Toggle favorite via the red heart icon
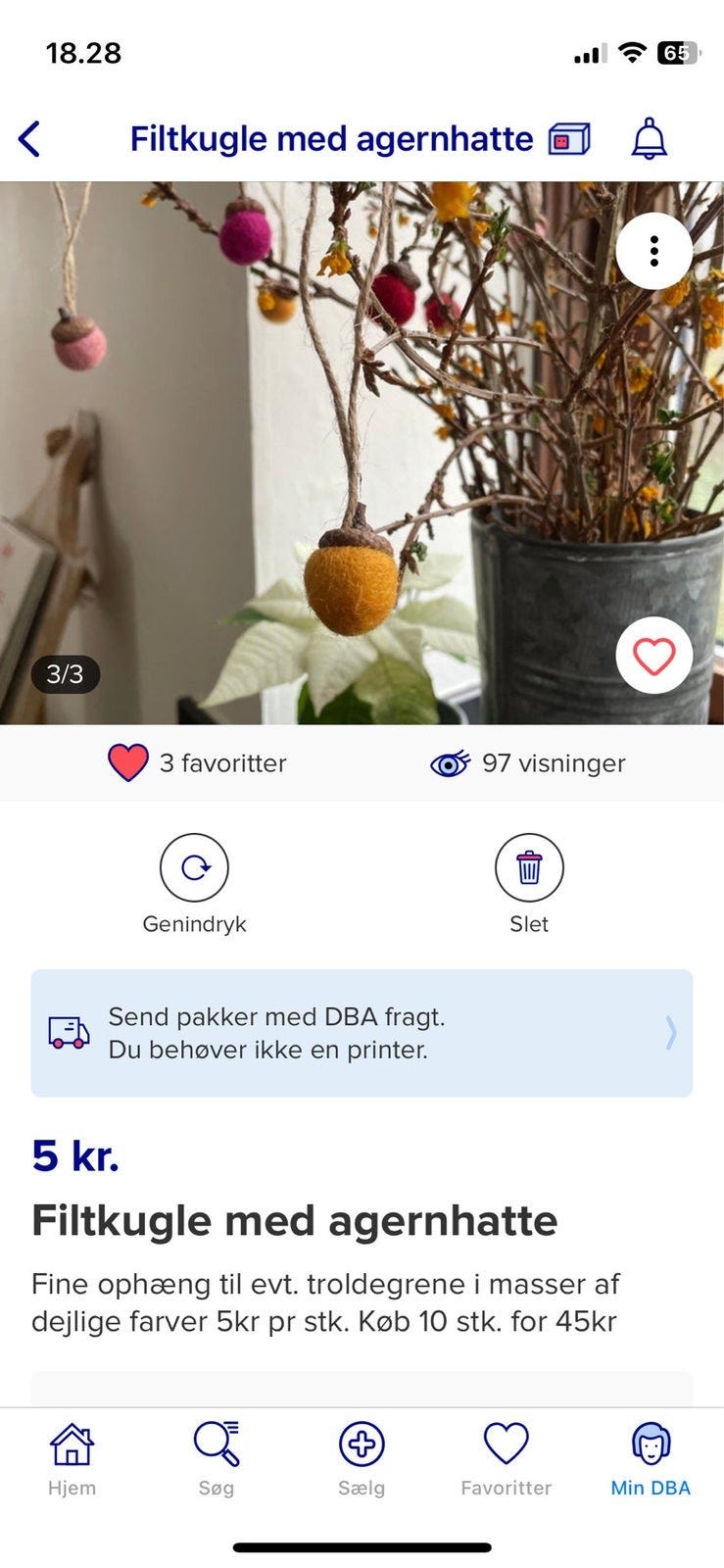The width and height of the screenshot is (724, 1568). (x=126, y=762)
